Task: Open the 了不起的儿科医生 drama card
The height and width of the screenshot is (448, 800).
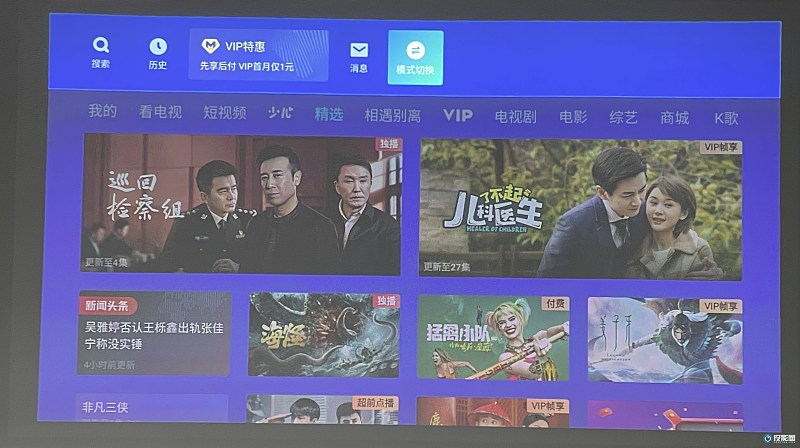Action: pyautogui.click(x=580, y=208)
